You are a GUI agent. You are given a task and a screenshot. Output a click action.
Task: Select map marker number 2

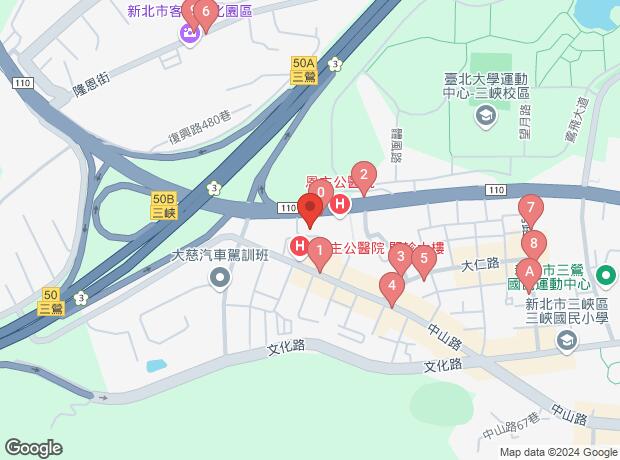pos(365,175)
